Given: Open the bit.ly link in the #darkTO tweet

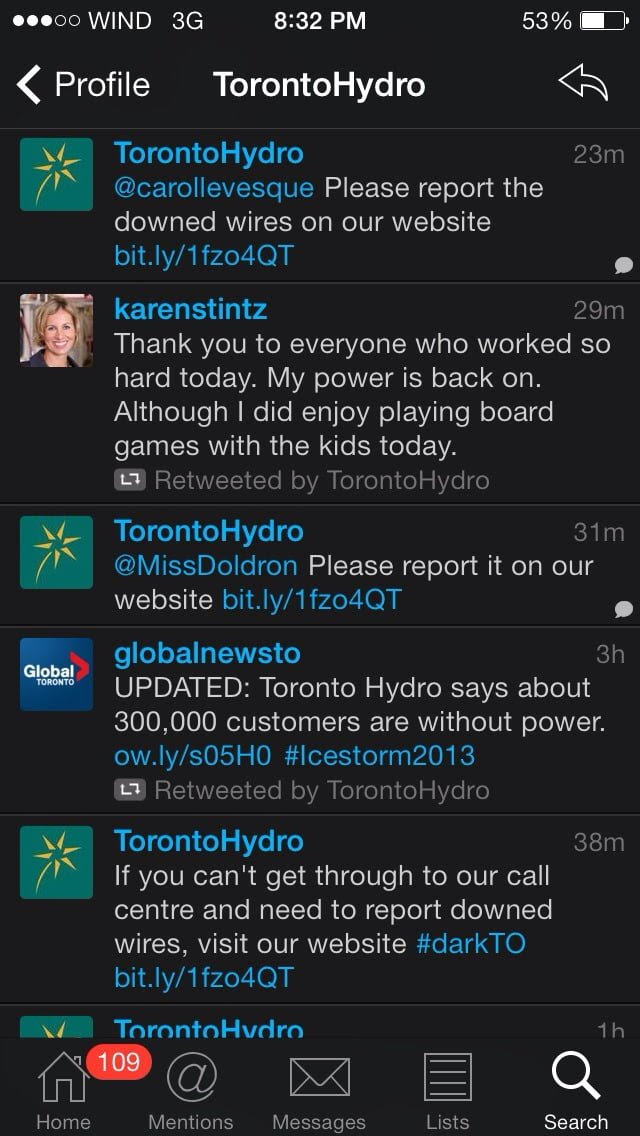Looking at the screenshot, I should [204, 977].
